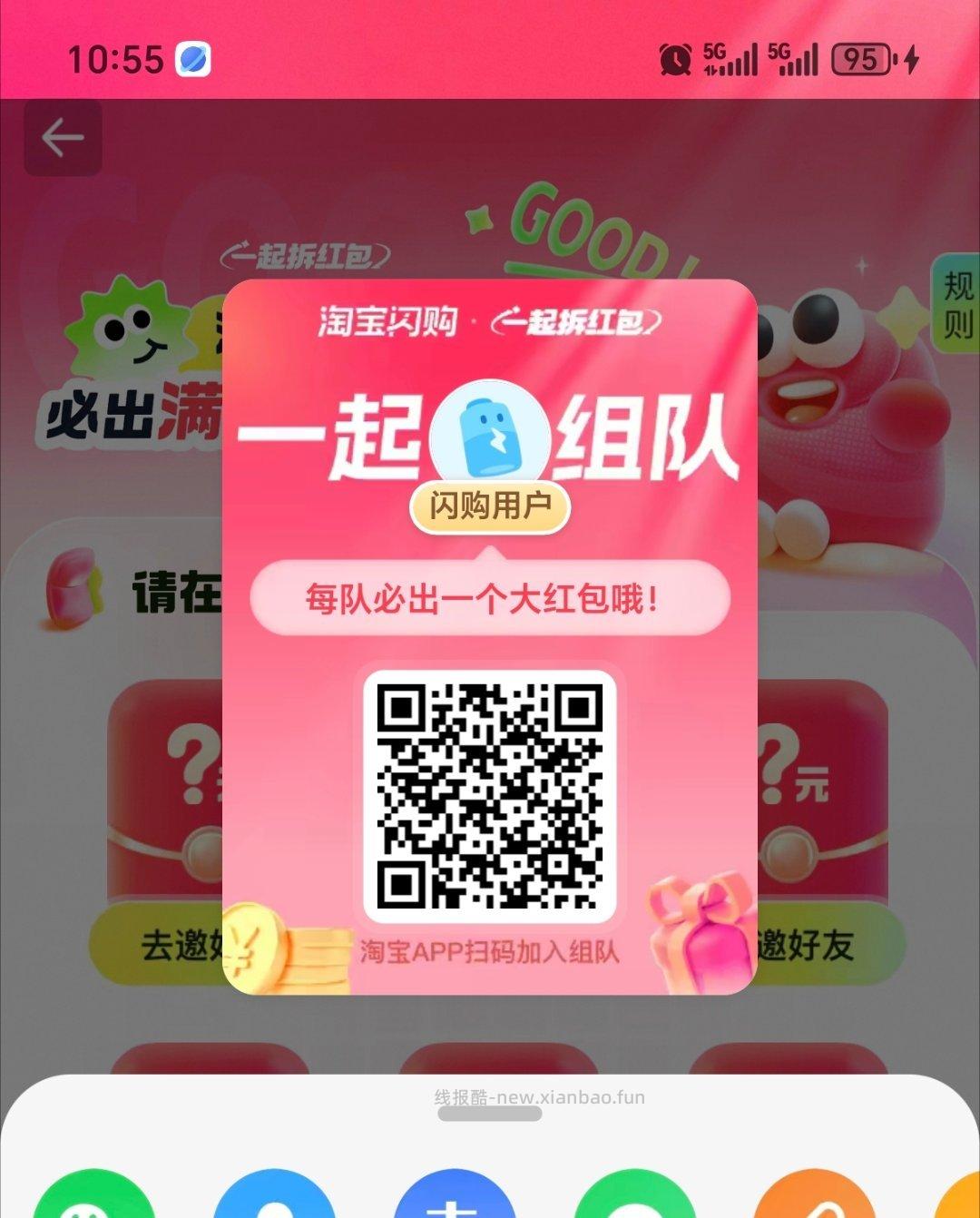Tap the 一起拆红包 banner label
Viewport: 980px width, 1218px height.
click(x=578, y=323)
